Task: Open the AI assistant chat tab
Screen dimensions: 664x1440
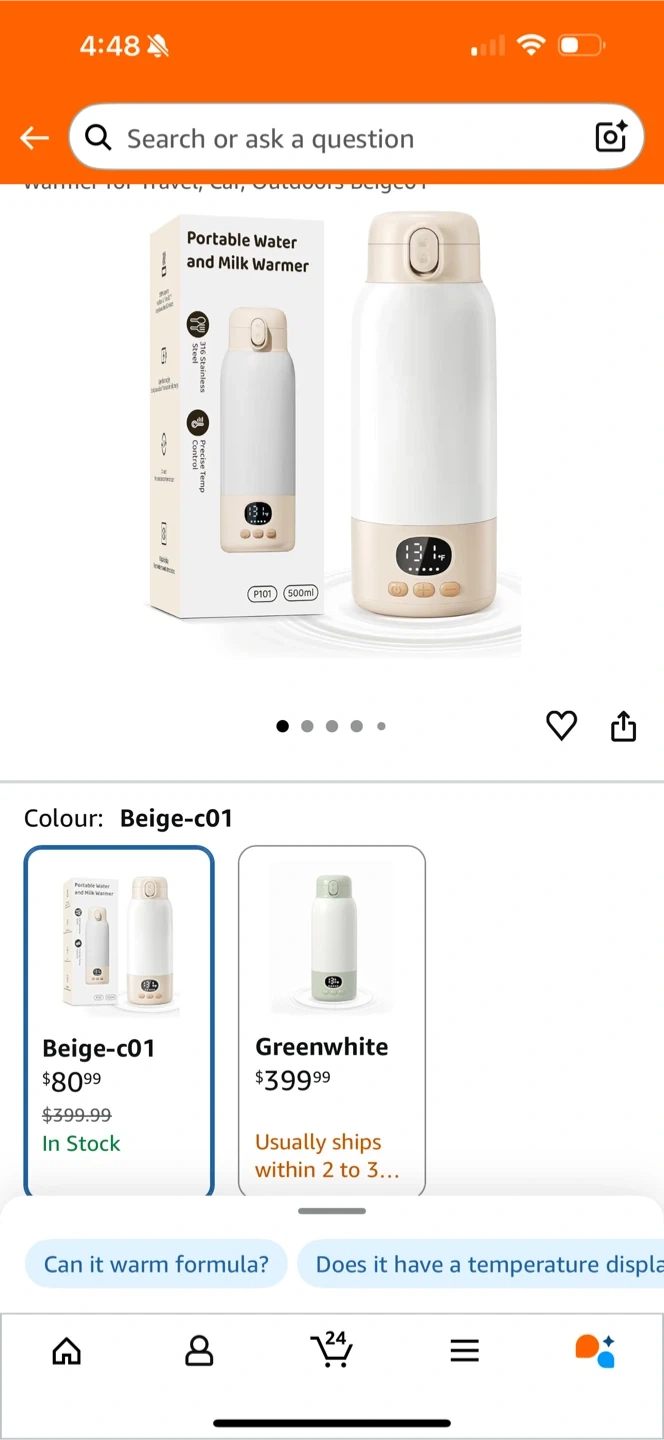Action: (596, 1350)
